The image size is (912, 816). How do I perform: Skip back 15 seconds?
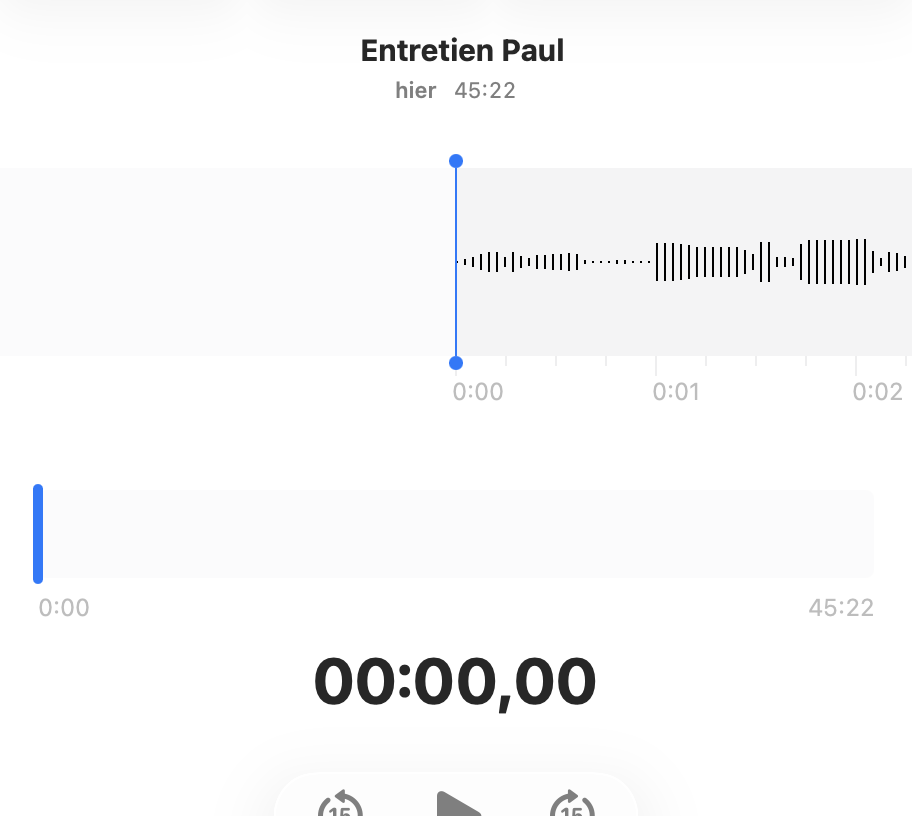(x=340, y=804)
